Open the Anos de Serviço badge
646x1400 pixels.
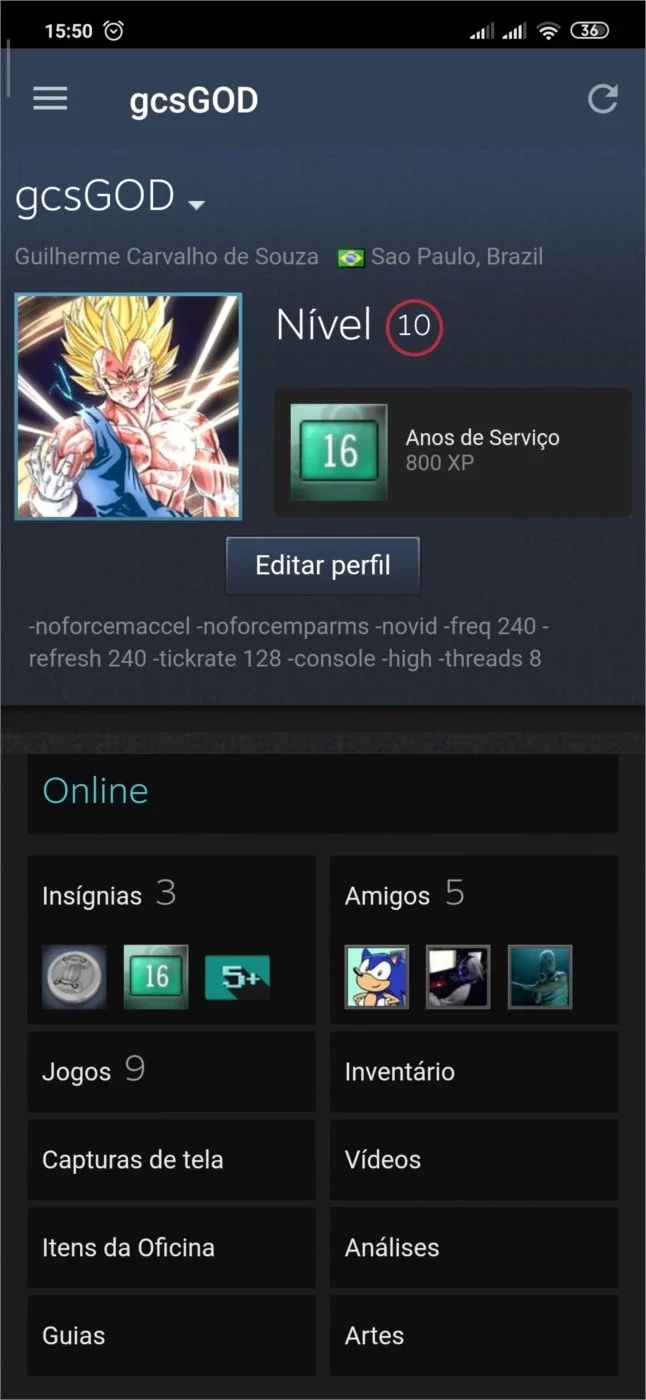click(x=453, y=452)
